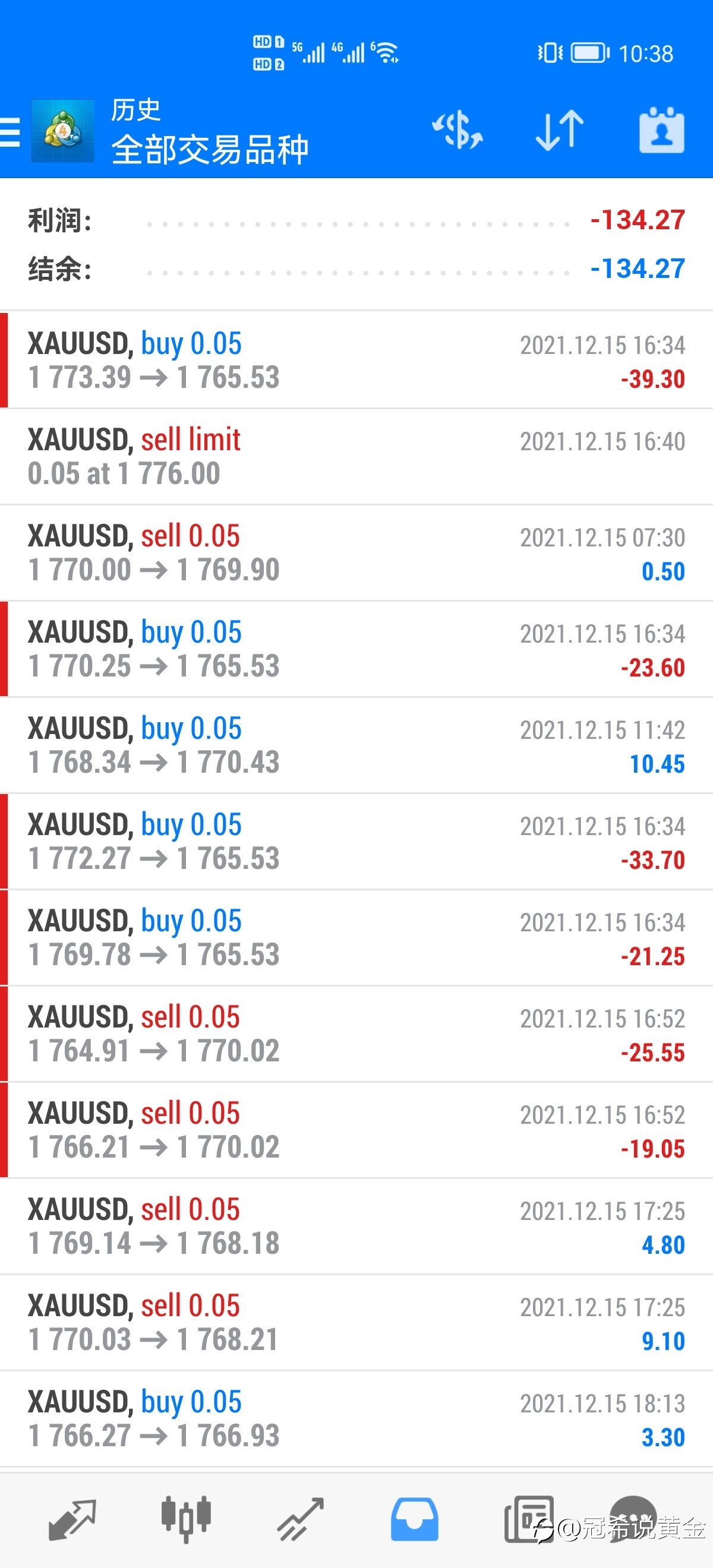Open the calendar period filter icon

pyautogui.click(x=662, y=129)
